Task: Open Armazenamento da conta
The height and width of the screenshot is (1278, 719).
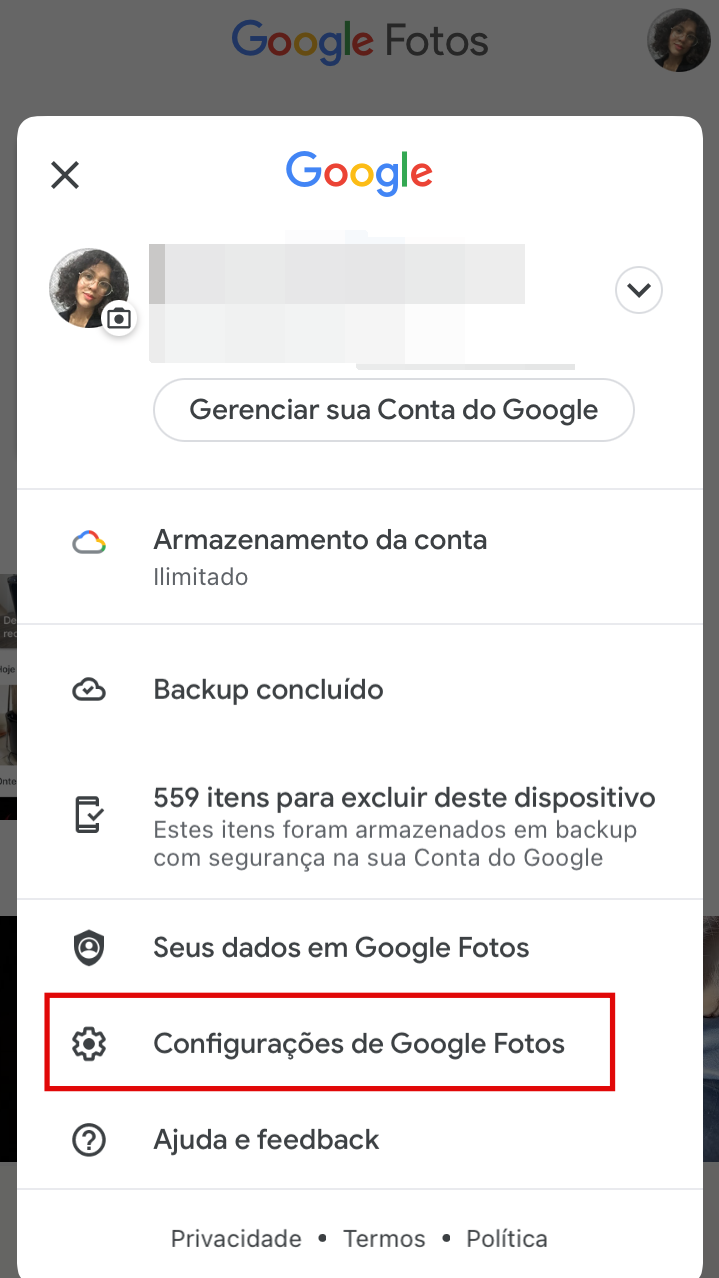Action: [x=360, y=557]
